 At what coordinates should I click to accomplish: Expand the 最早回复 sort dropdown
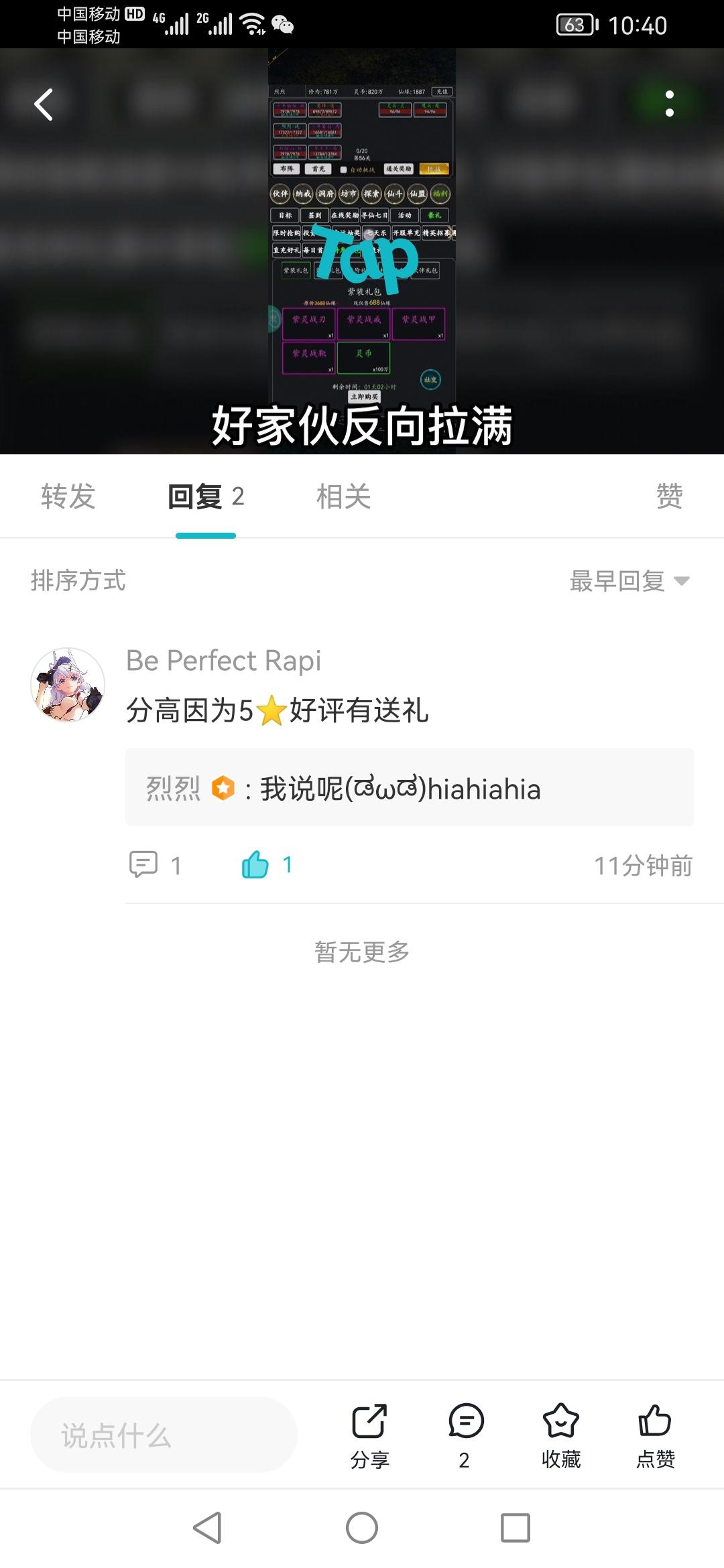[x=629, y=581]
